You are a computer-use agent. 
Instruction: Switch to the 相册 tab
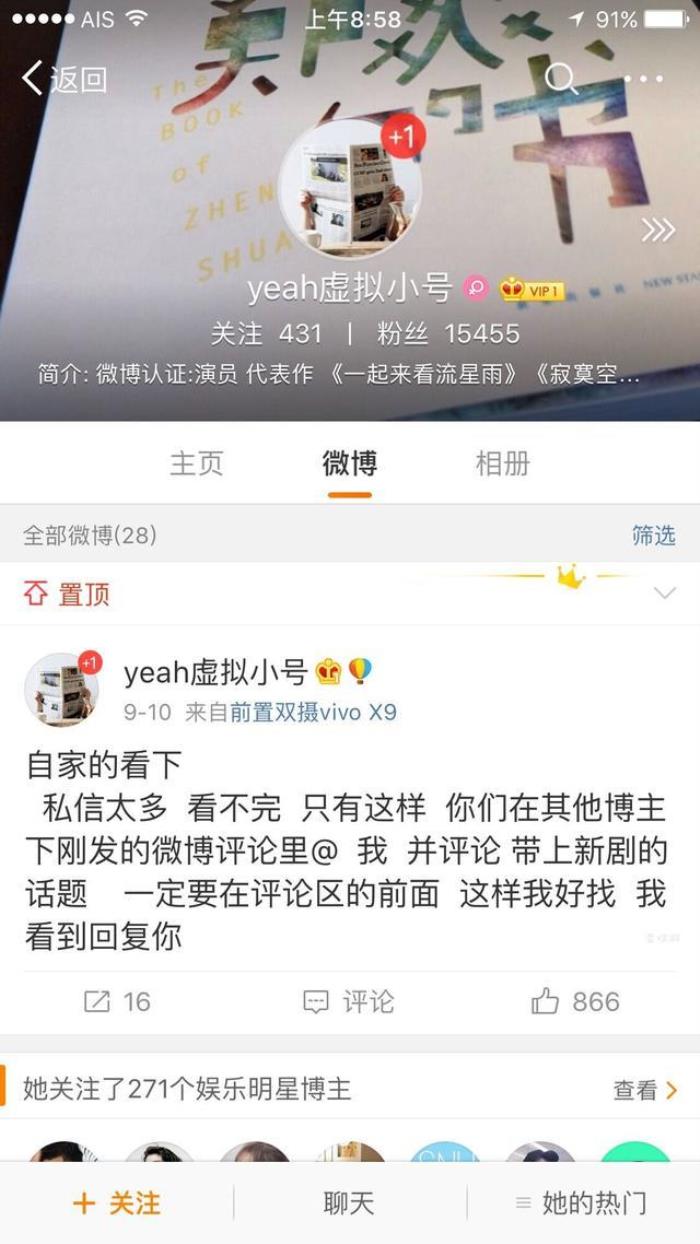(502, 464)
